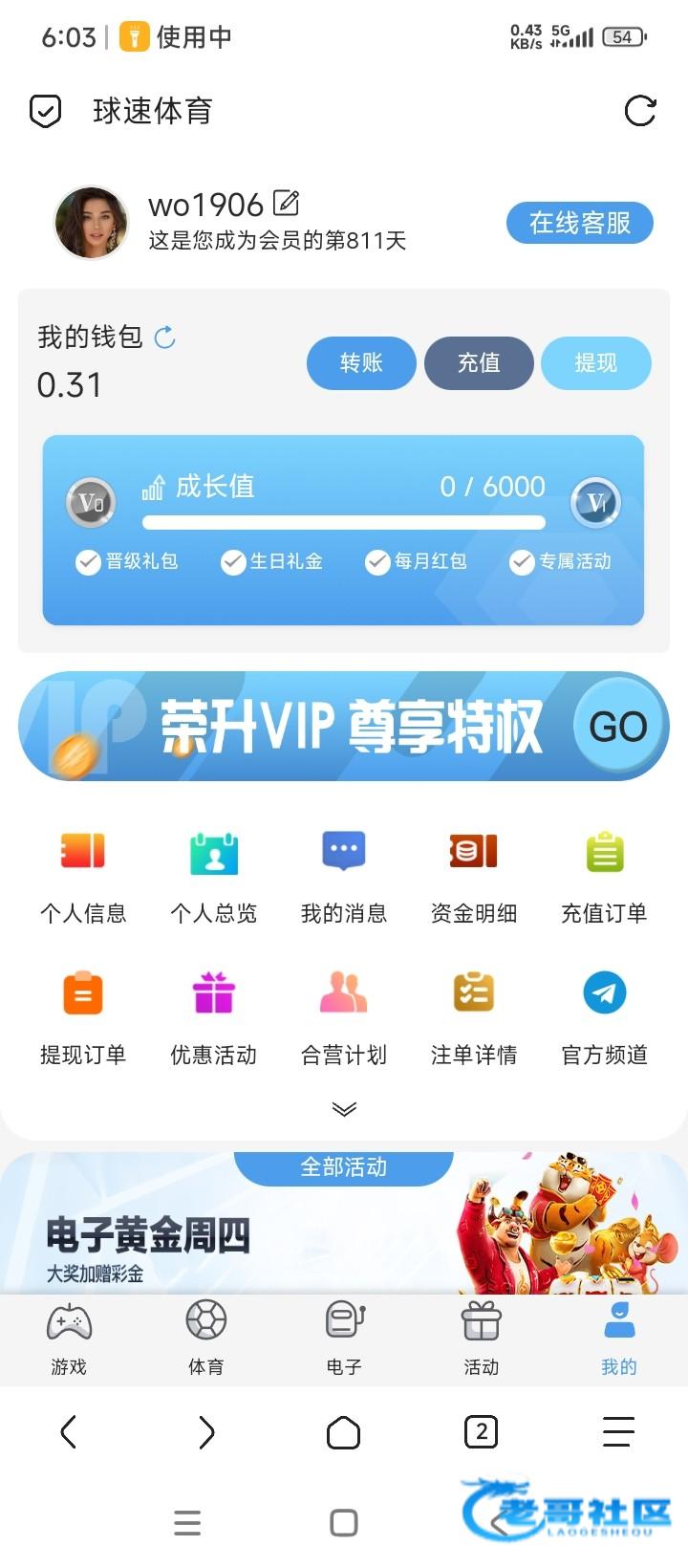Expand the menu grid with the down chevron
This screenshot has width=688, height=1568.
(x=344, y=1109)
